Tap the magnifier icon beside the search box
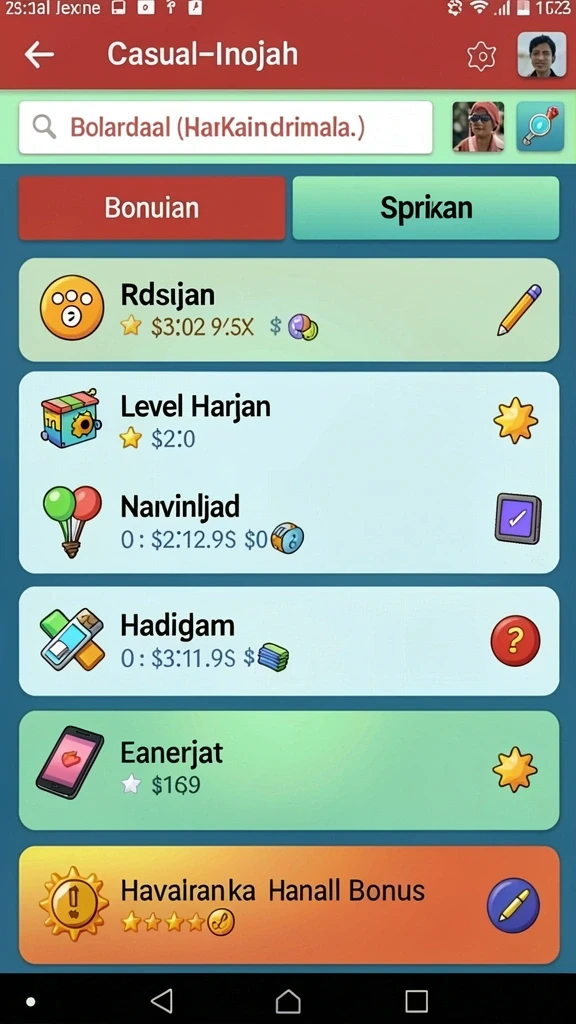This screenshot has height=1024, width=576. click(540, 127)
